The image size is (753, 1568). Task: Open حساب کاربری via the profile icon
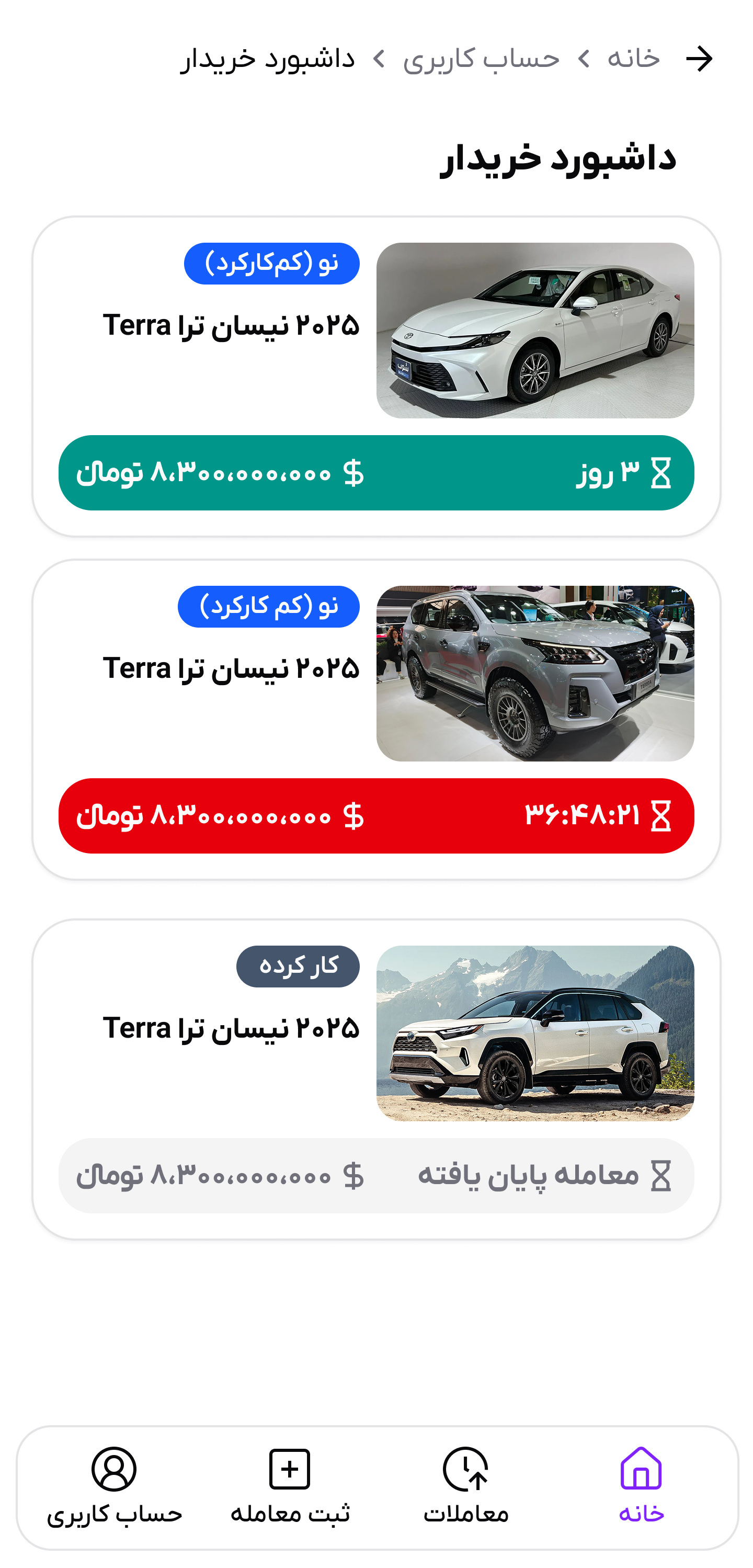114,1468
